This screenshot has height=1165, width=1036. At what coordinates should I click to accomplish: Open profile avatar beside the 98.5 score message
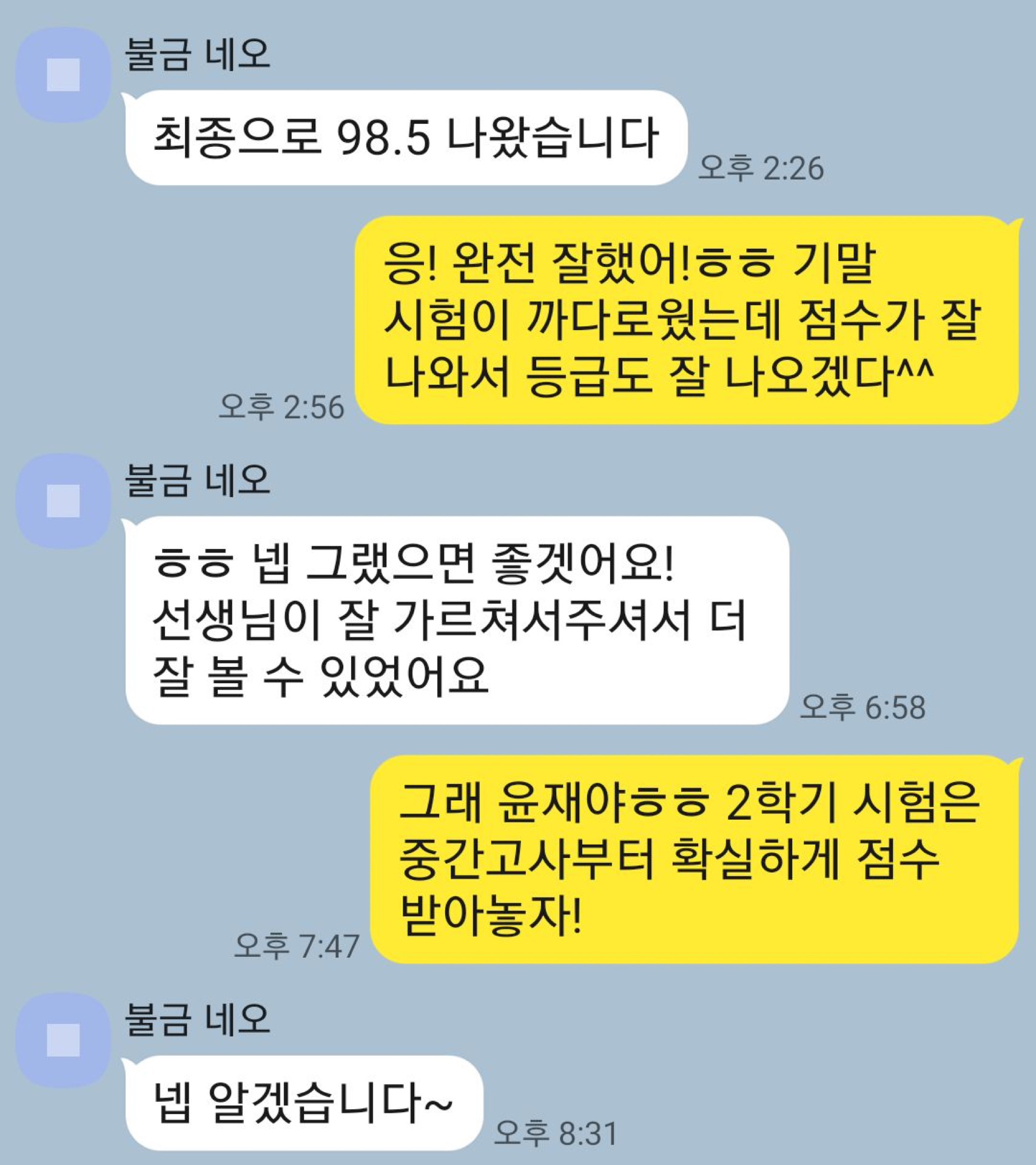click(63, 75)
